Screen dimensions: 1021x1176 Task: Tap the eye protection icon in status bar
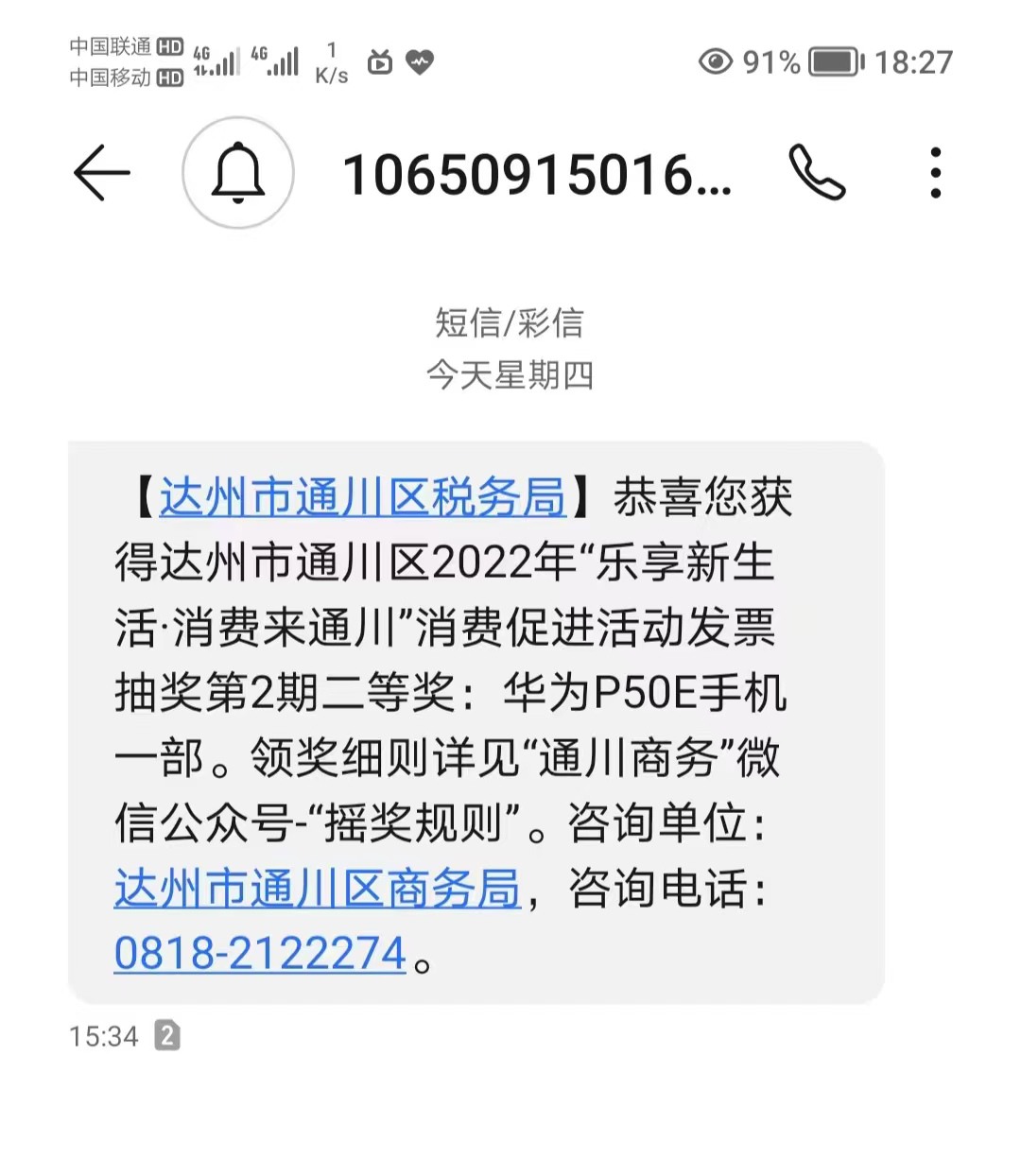coord(717,62)
